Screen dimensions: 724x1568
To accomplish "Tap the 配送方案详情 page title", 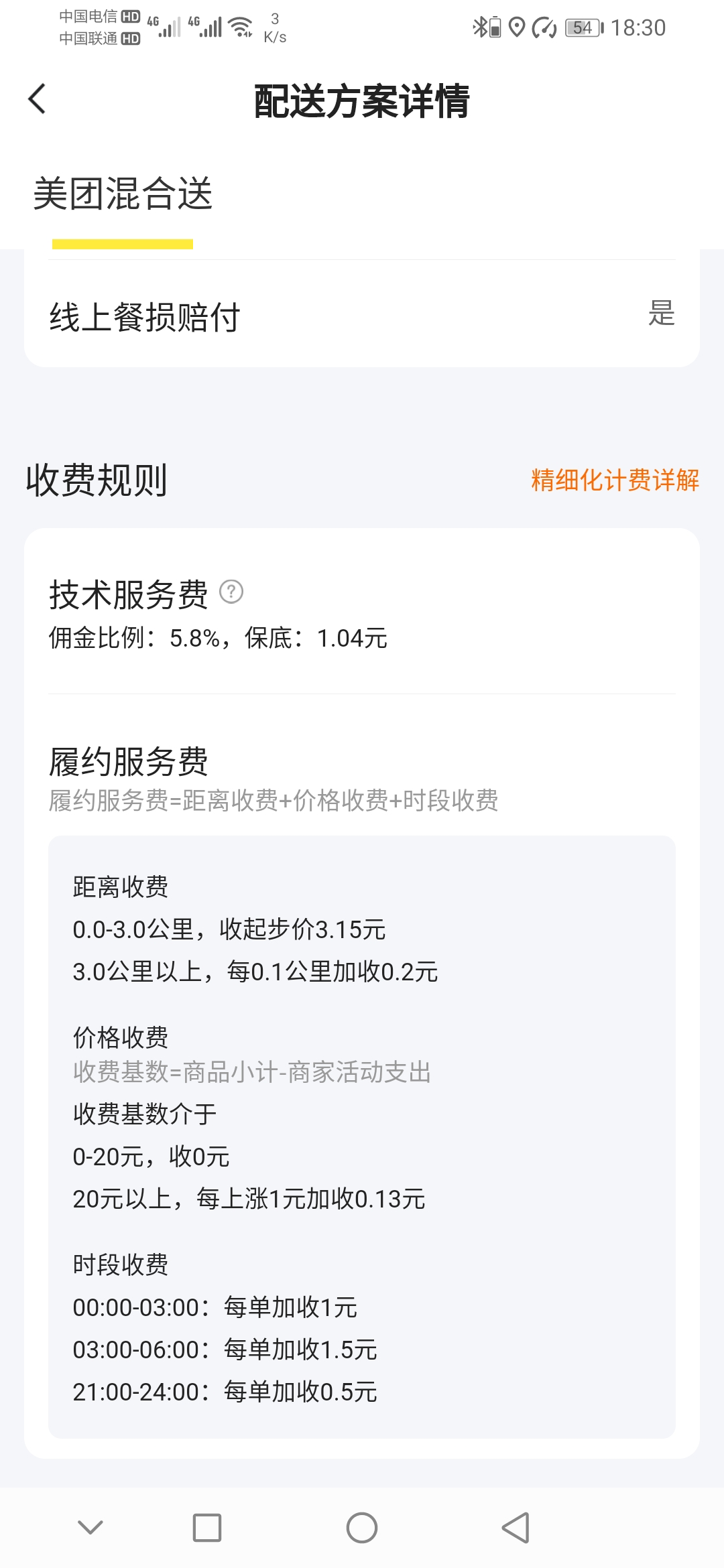I will coord(362,99).
